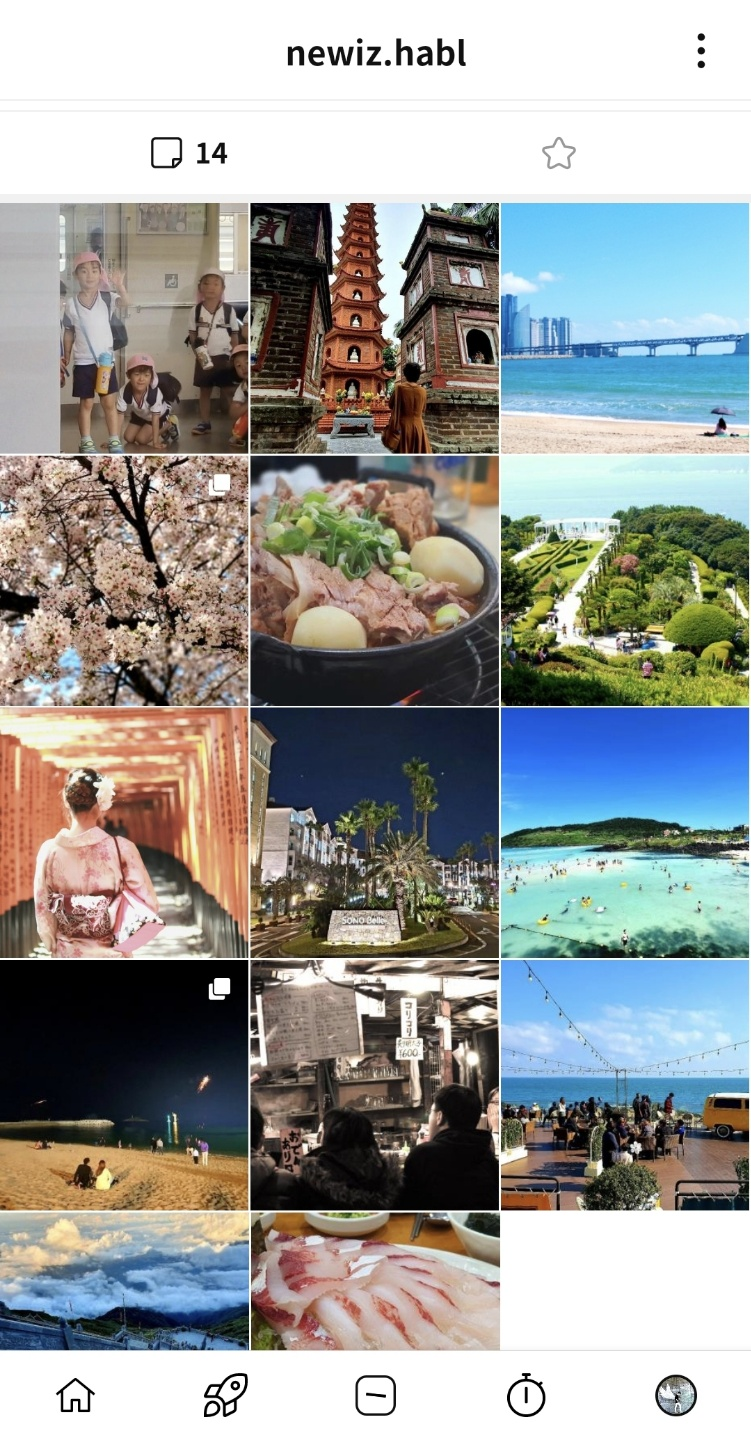Open the rocket explore tab
Image resolution: width=751 pixels, height=1440 pixels.
click(x=225, y=1395)
